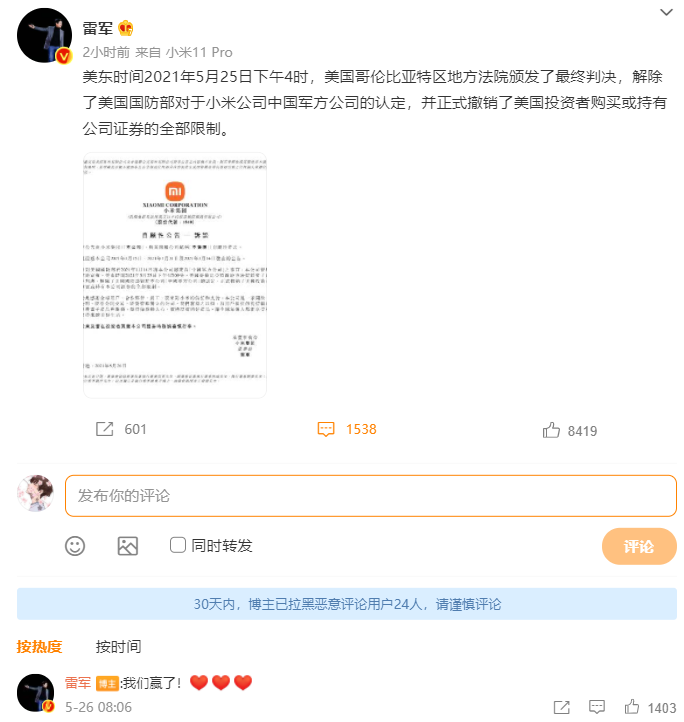This screenshot has width=684, height=722.
Task: Repost 雷军's comment 我们赢了
Action: (x=563, y=707)
